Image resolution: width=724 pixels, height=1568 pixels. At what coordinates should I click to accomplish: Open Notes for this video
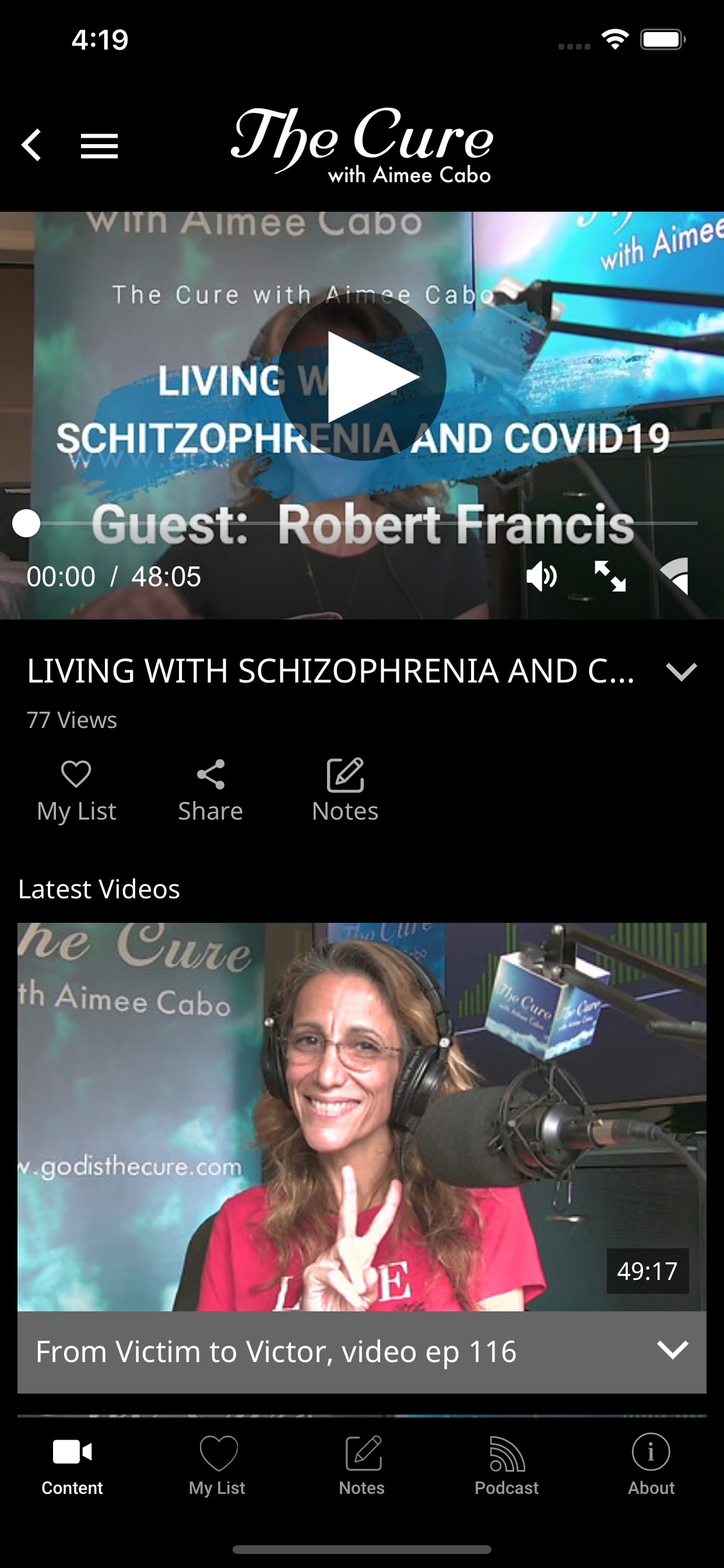click(345, 790)
